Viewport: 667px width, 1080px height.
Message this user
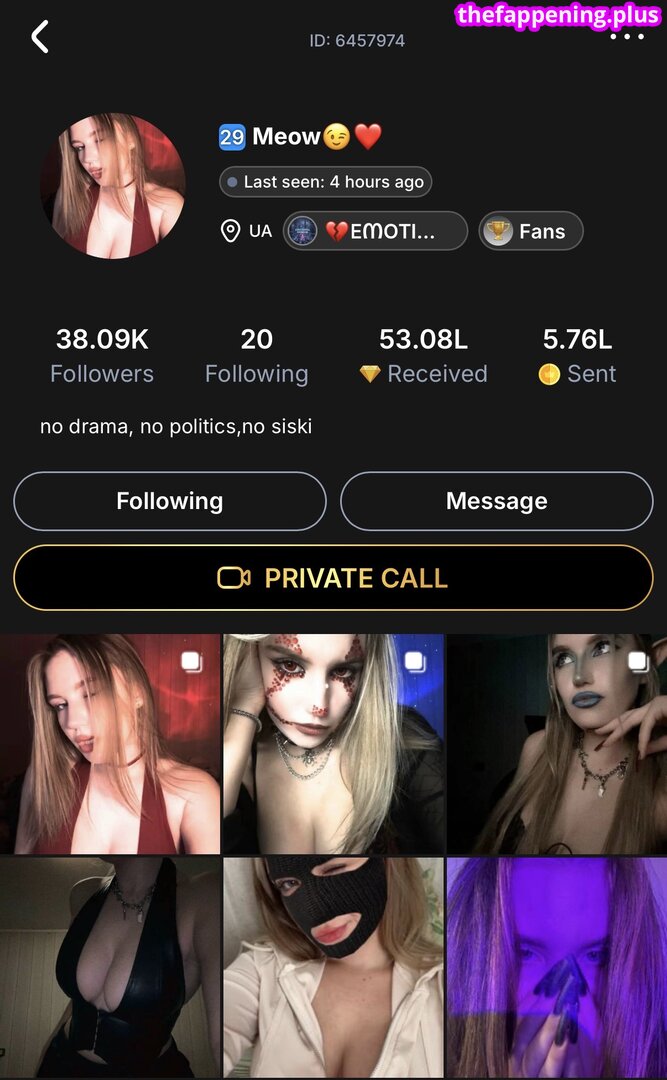coord(496,501)
